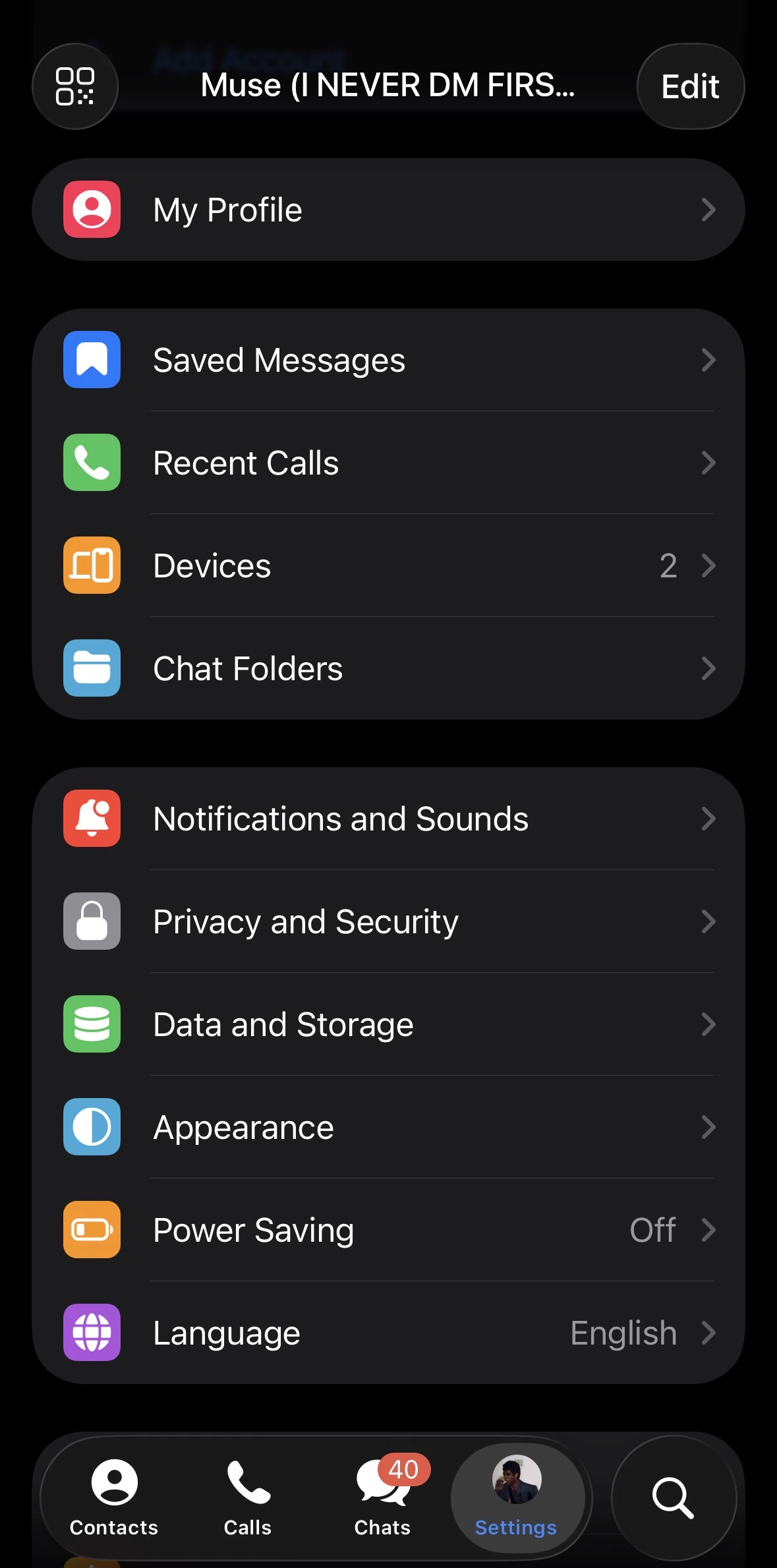Select the Notifications and Sounds bell icon
Viewport: 777px width, 1568px height.
92,818
